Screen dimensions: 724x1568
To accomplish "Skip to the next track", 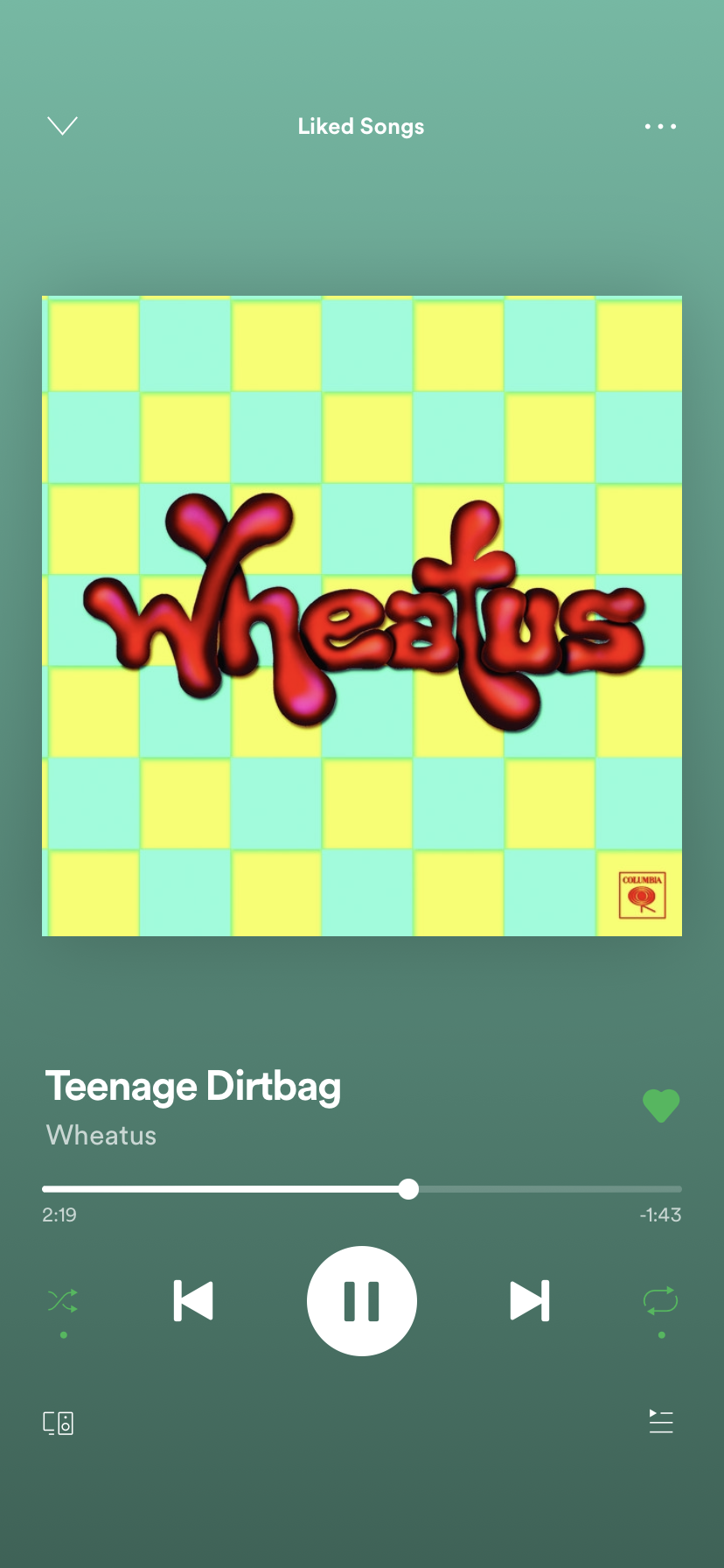I will (530, 1301).
